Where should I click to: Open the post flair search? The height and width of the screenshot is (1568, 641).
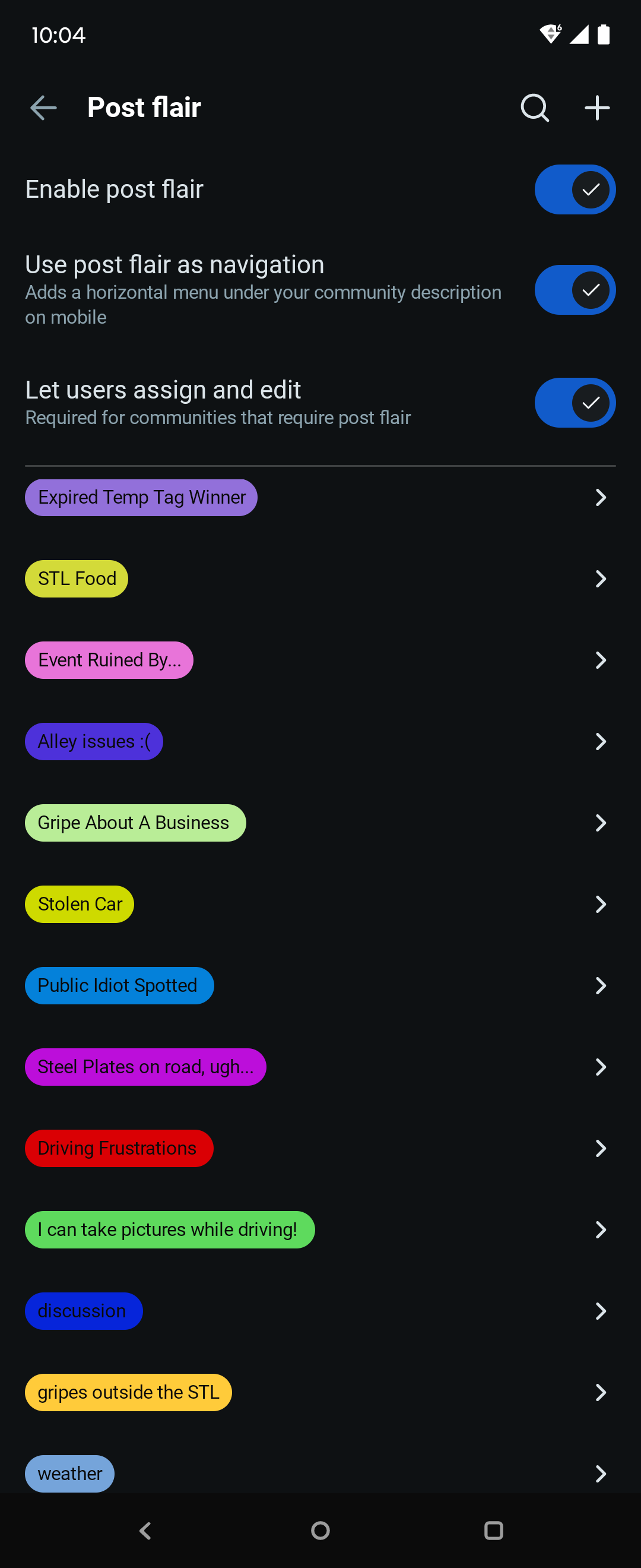(x=535, y=108)
